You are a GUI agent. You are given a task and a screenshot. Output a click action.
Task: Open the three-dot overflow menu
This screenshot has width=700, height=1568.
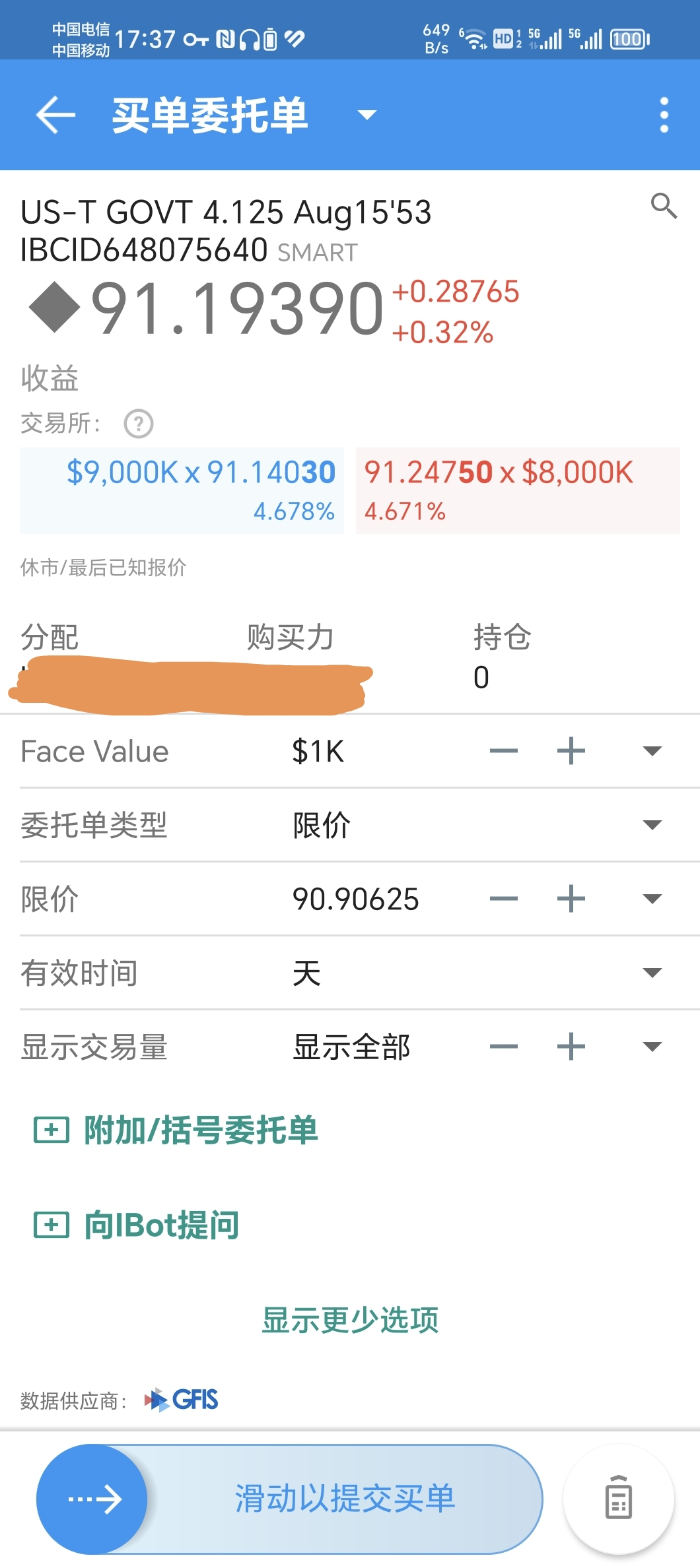(x=664, y=115)
